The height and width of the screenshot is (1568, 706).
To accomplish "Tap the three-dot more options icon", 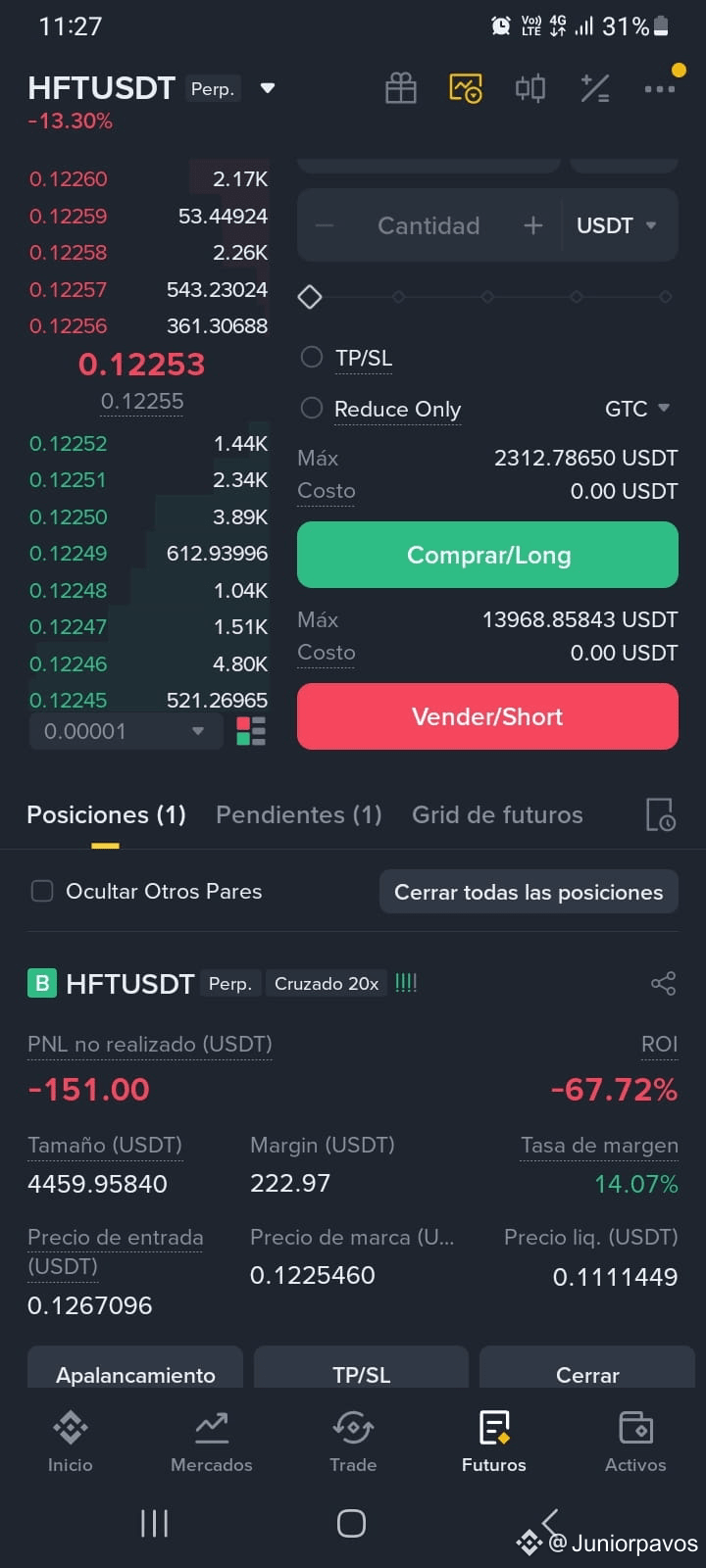I will (661, 88).
